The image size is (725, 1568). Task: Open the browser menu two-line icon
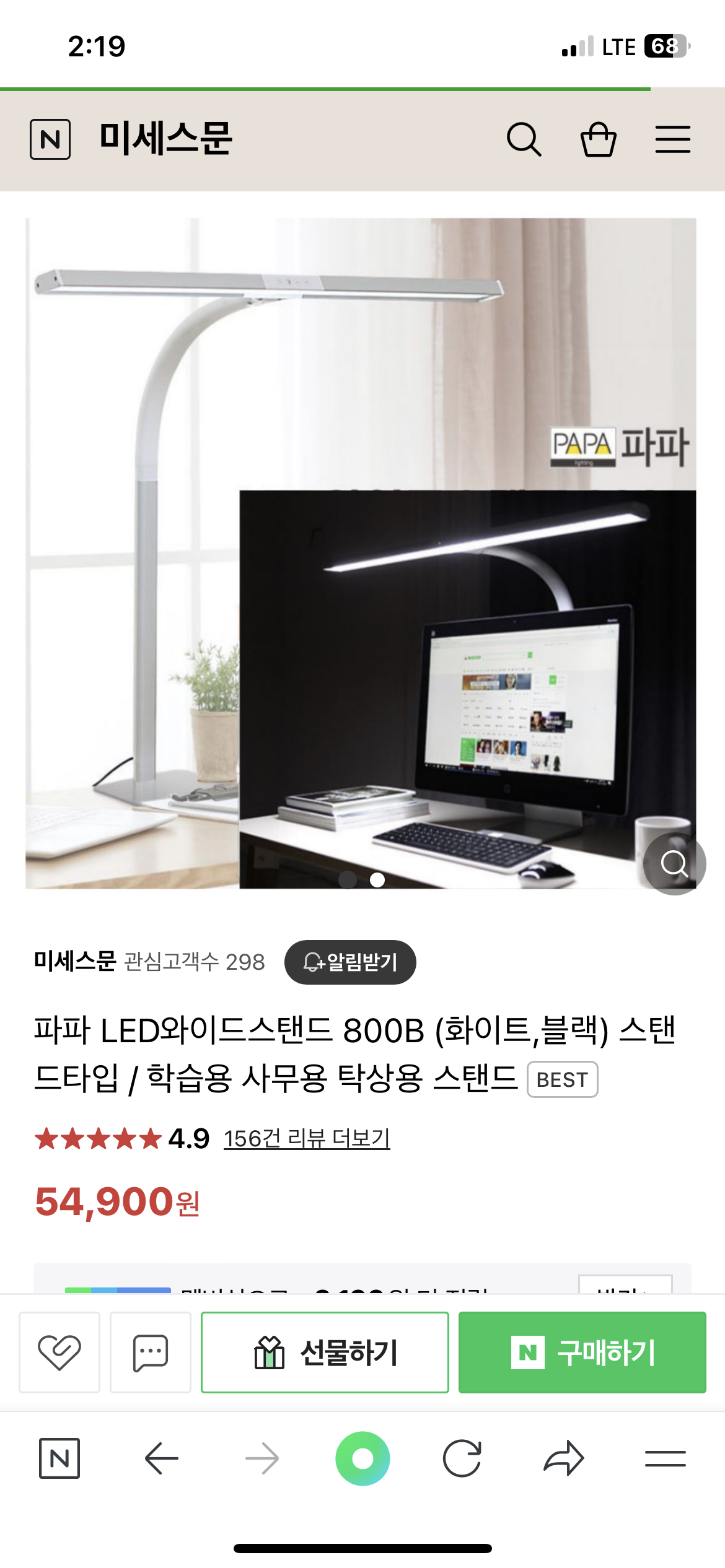[x=665, y=1458]
